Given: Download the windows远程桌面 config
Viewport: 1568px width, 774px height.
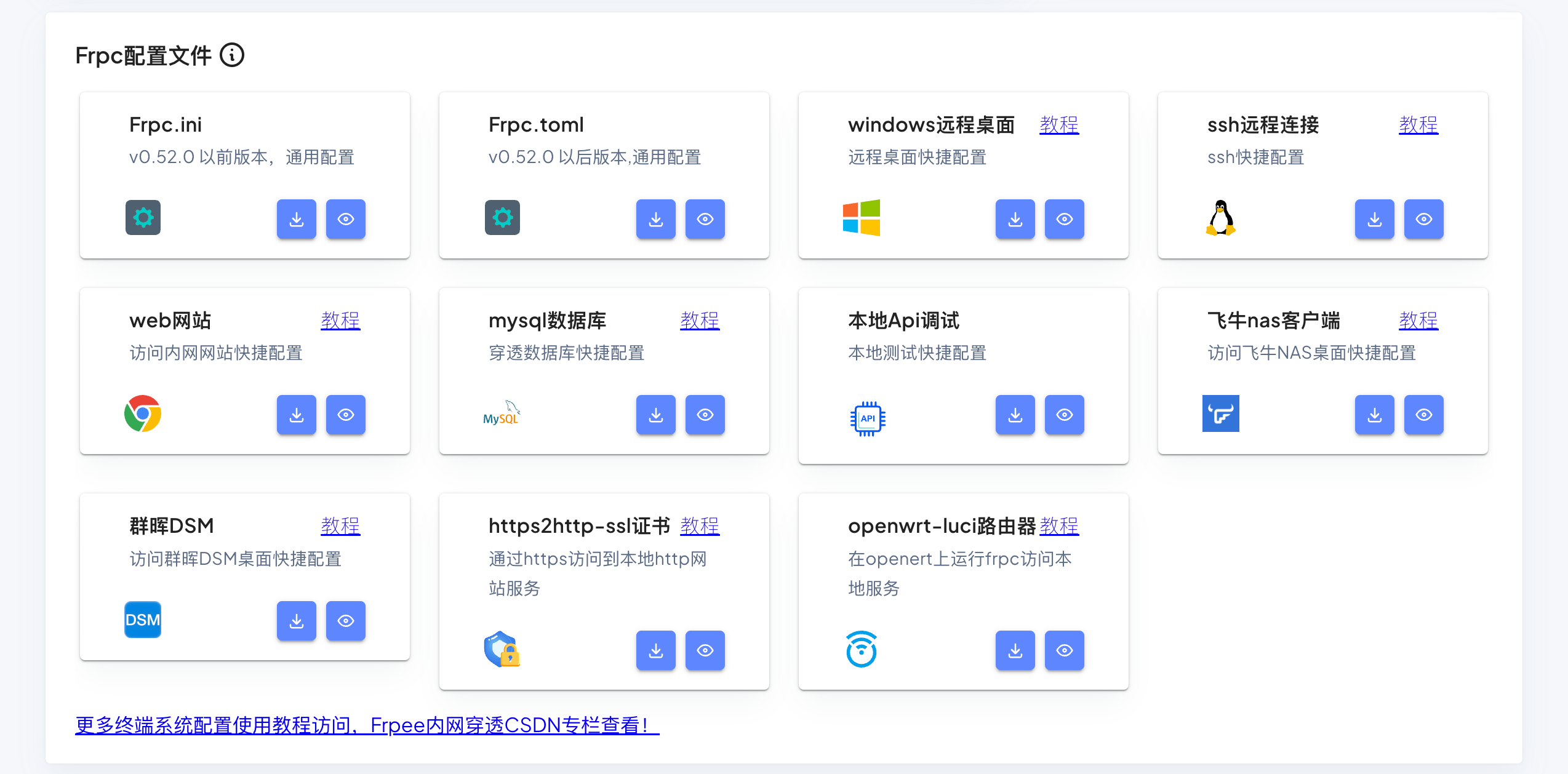Looking at the screenshot, I should click(1015, 219).
